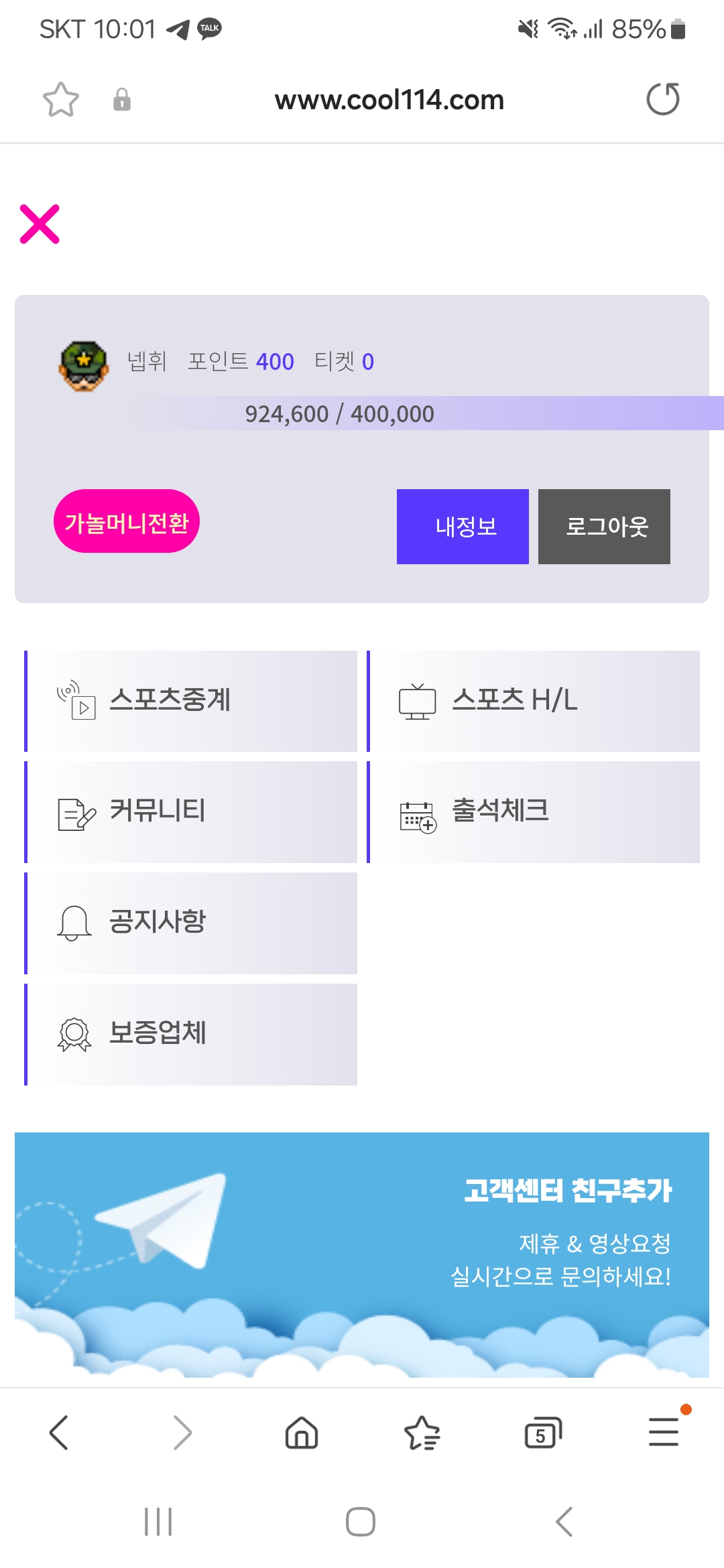Image resolution: width=724 pixels, height=1568 pixels.
Task: Open the browser bookmarks list
Action: coord(422,1433)
